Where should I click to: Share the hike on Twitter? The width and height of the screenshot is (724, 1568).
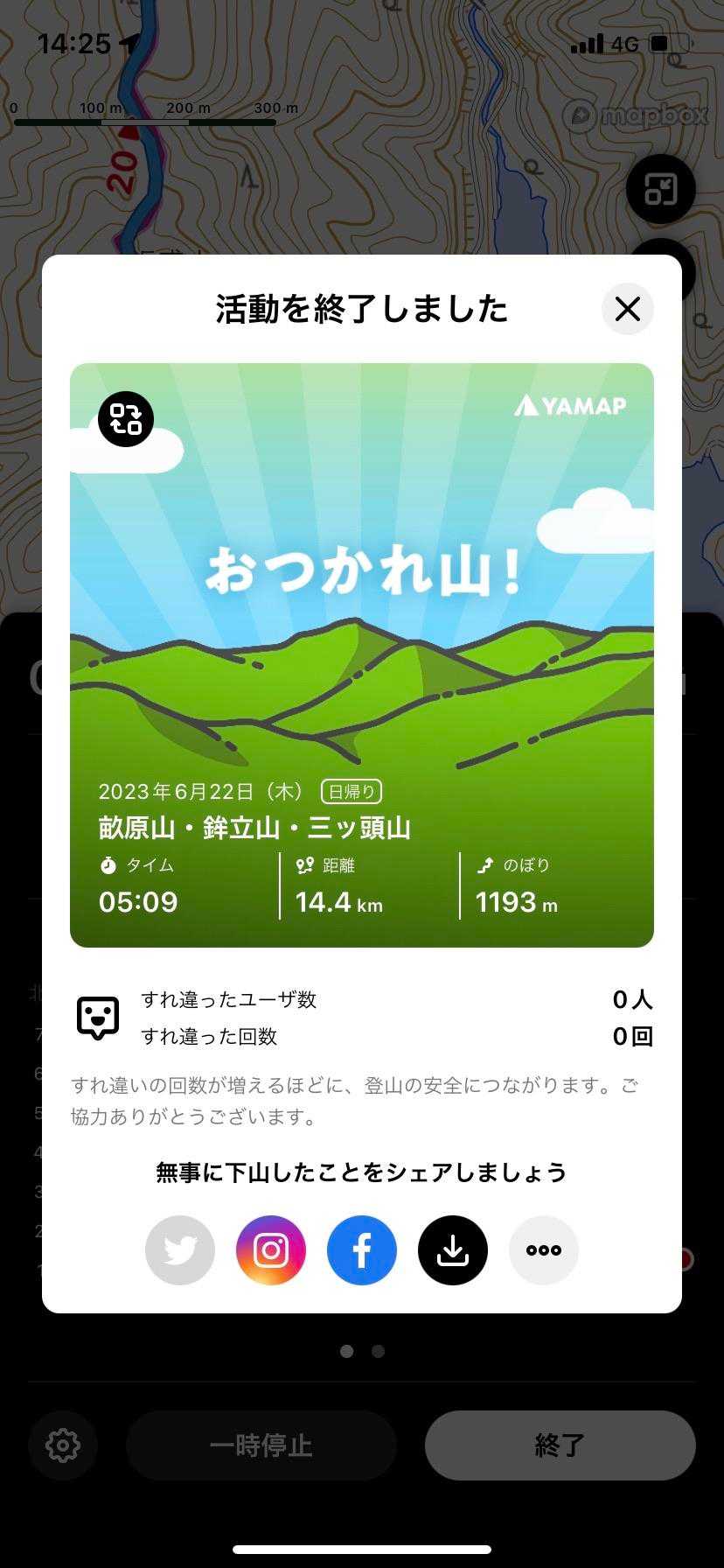pyautogui.click(x=180, y=1250)
